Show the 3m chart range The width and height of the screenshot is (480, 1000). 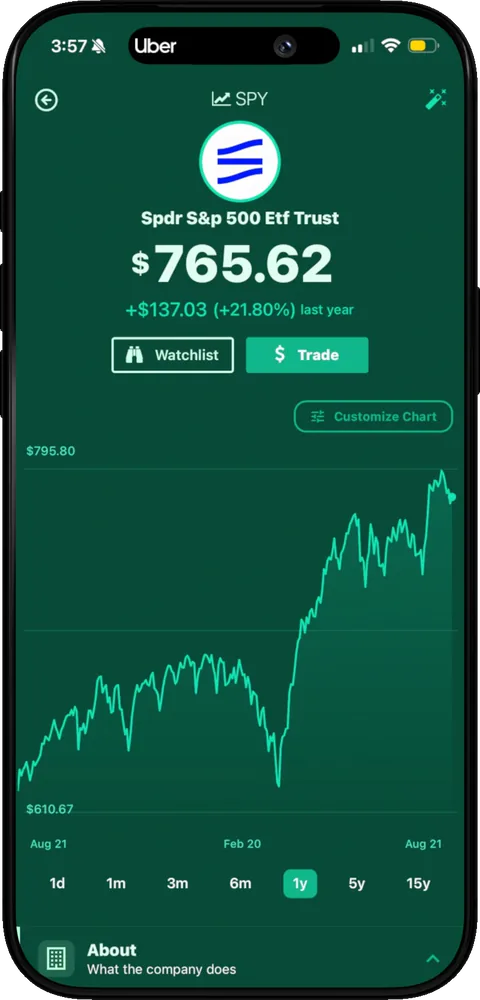point(177,883)
